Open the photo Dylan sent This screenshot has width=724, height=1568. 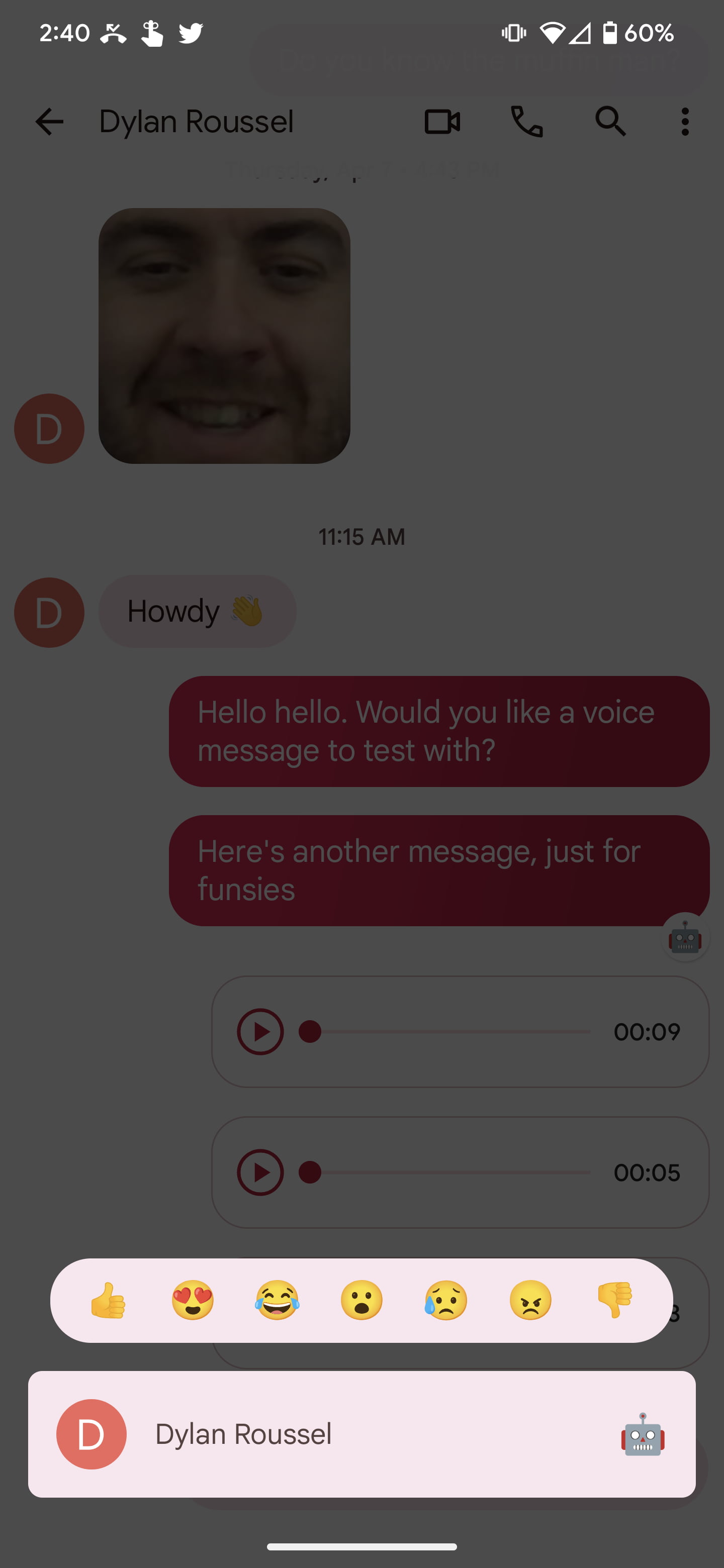click(224, 336)
